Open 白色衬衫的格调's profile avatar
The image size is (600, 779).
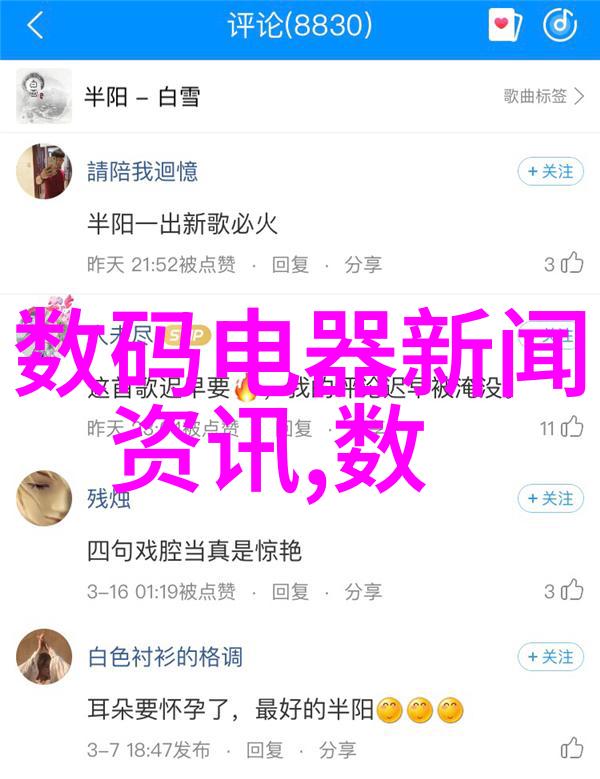[44, 657]
